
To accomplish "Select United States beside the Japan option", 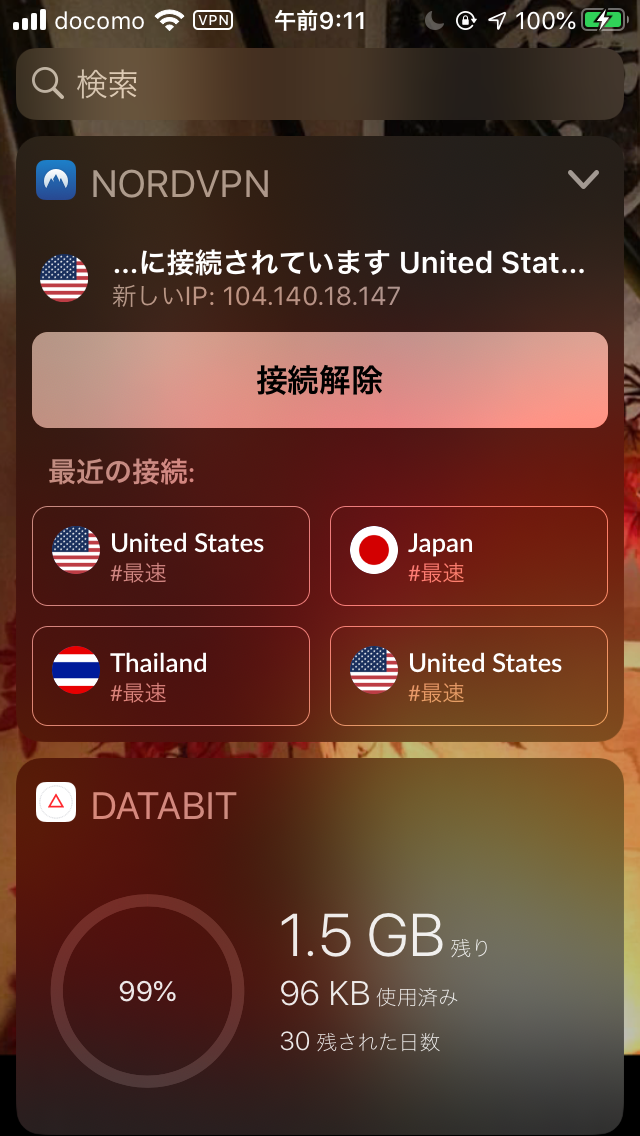I will (170, 556).
